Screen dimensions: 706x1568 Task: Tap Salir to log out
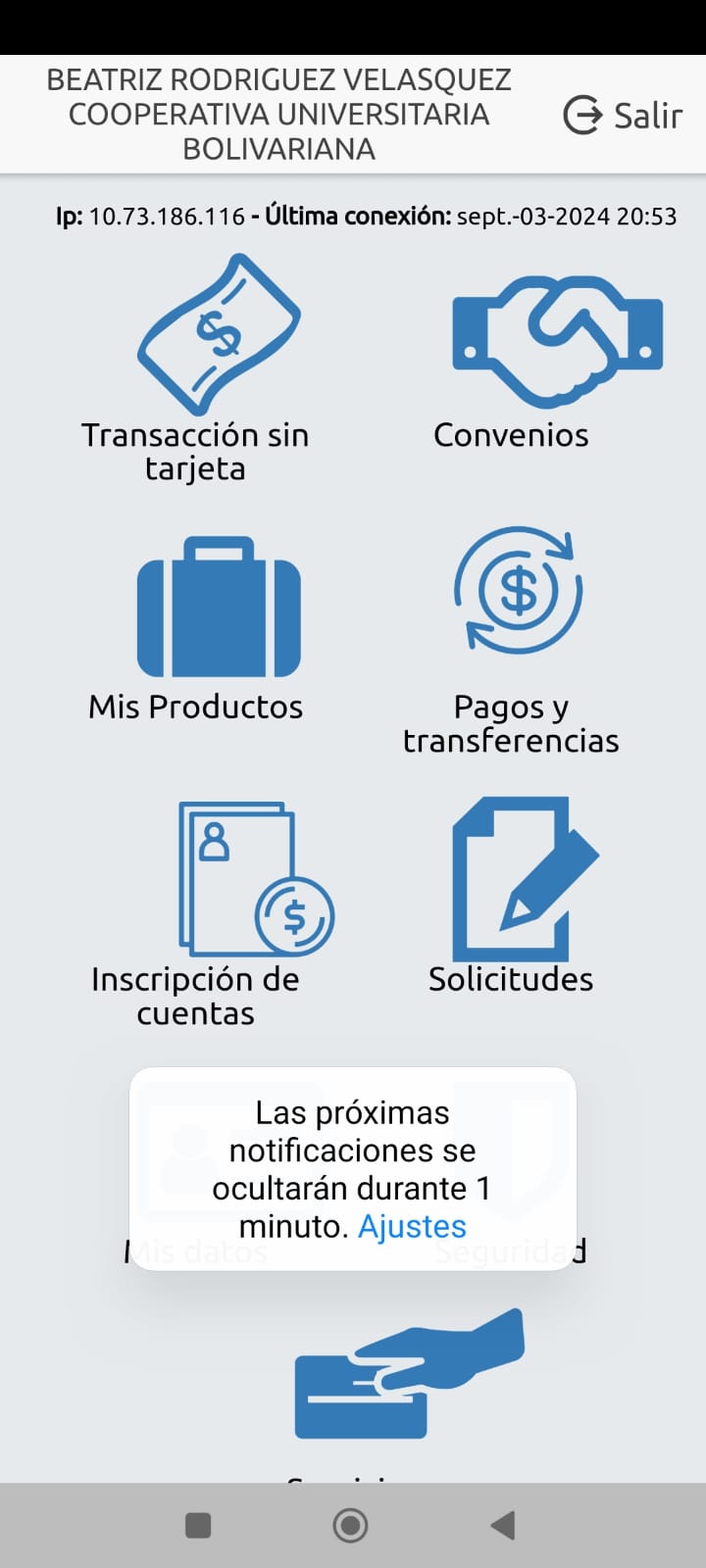click(x=624, y=116)
